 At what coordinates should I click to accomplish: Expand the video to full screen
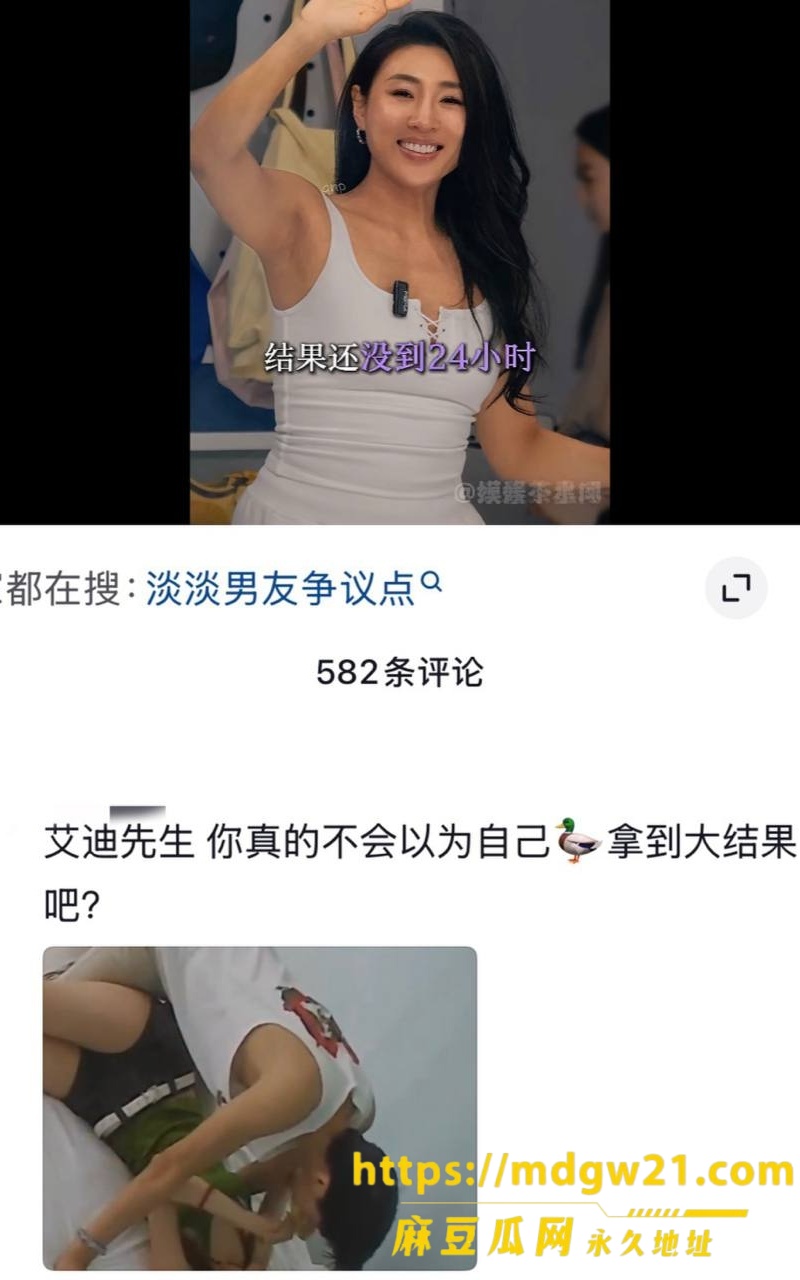736,589
